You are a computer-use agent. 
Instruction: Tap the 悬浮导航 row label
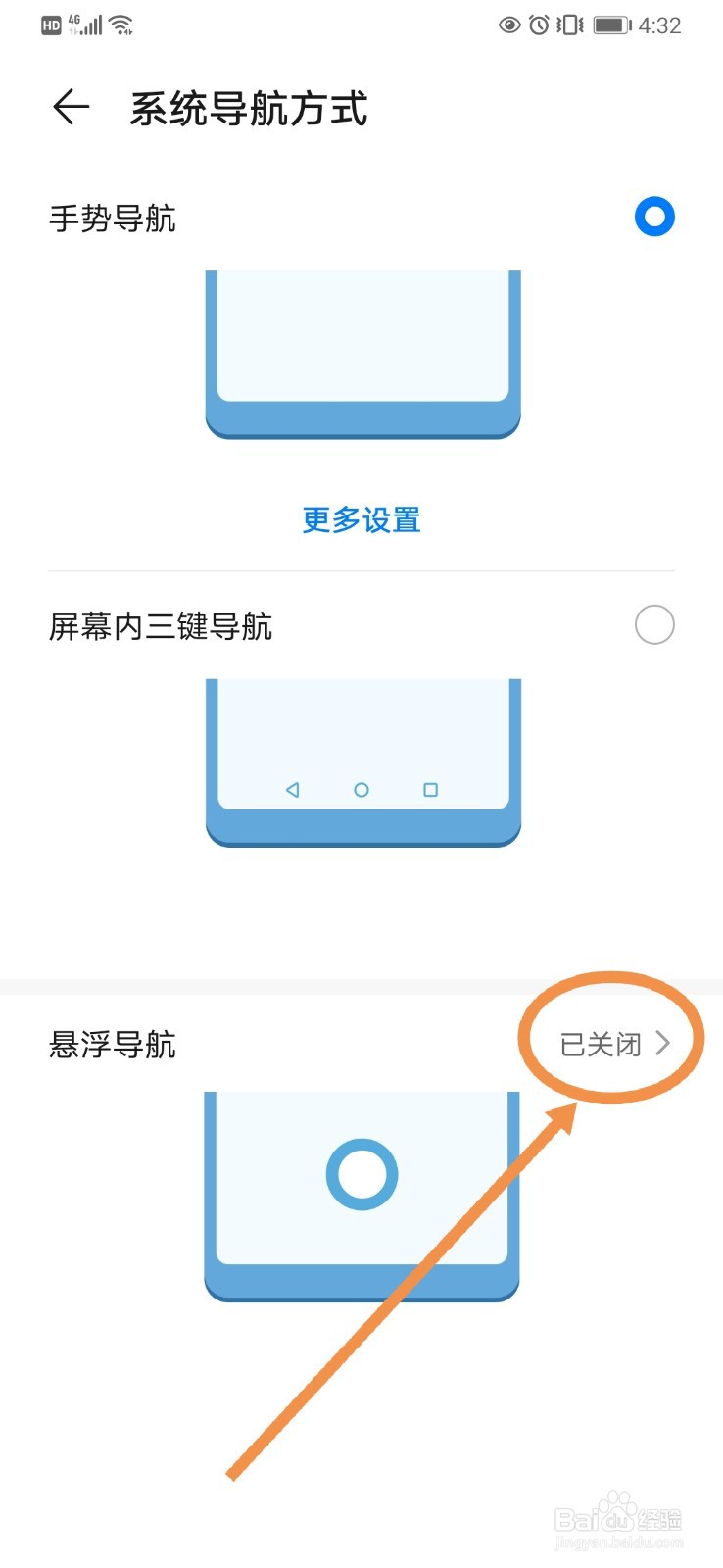click(113, 1045)
